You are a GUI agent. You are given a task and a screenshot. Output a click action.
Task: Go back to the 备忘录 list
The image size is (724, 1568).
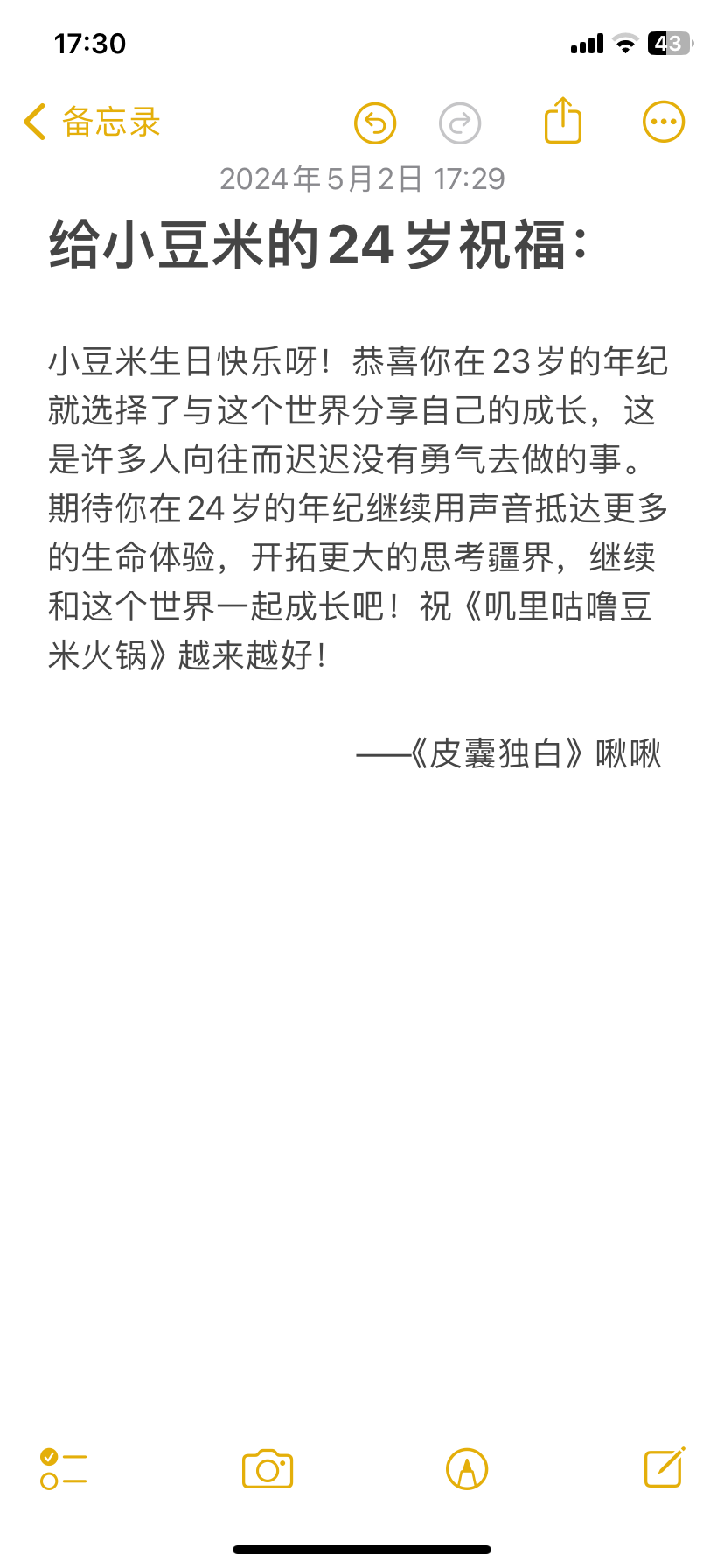pos(92,122)
